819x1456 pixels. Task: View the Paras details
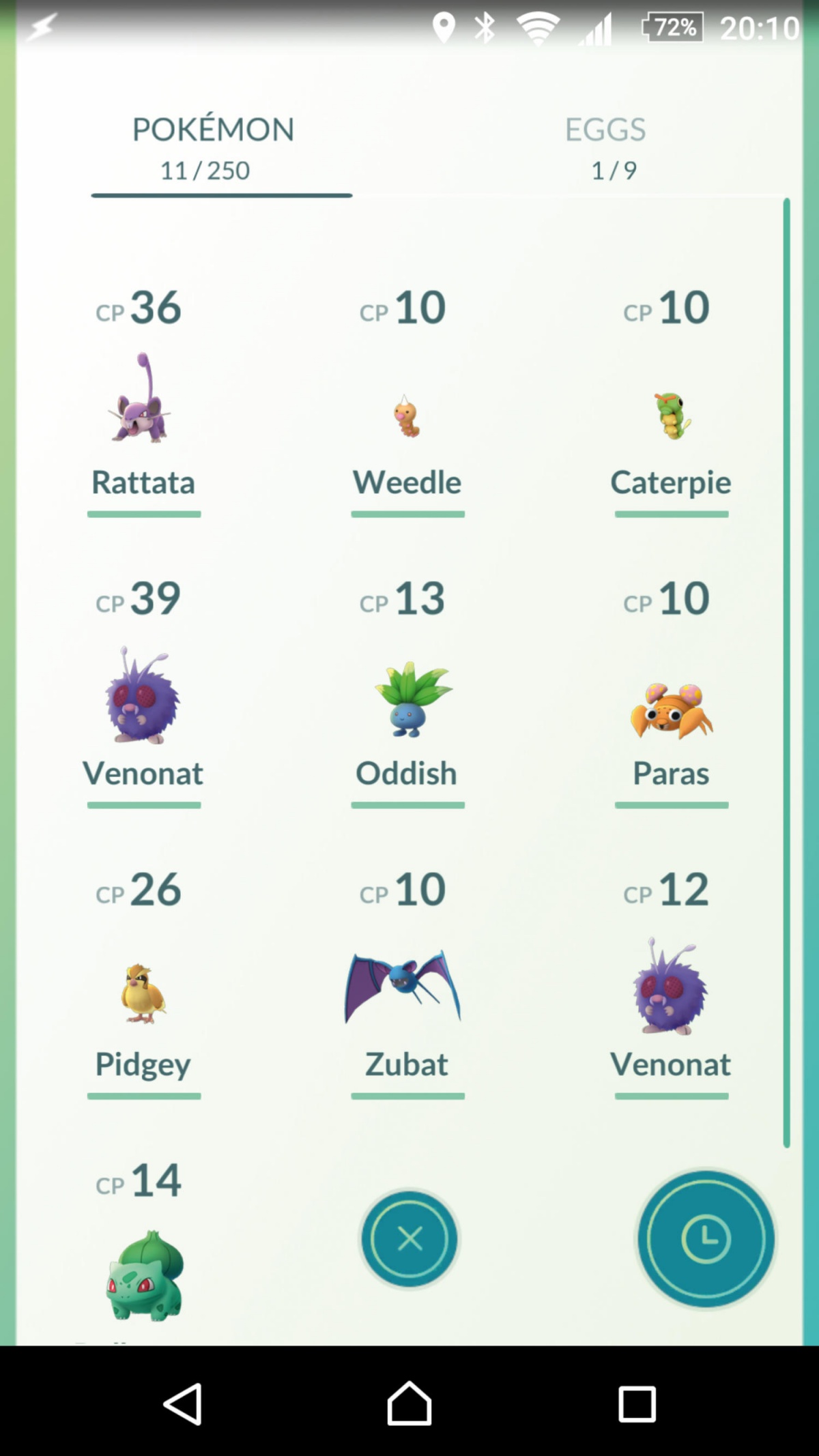(x=672, y=710)
